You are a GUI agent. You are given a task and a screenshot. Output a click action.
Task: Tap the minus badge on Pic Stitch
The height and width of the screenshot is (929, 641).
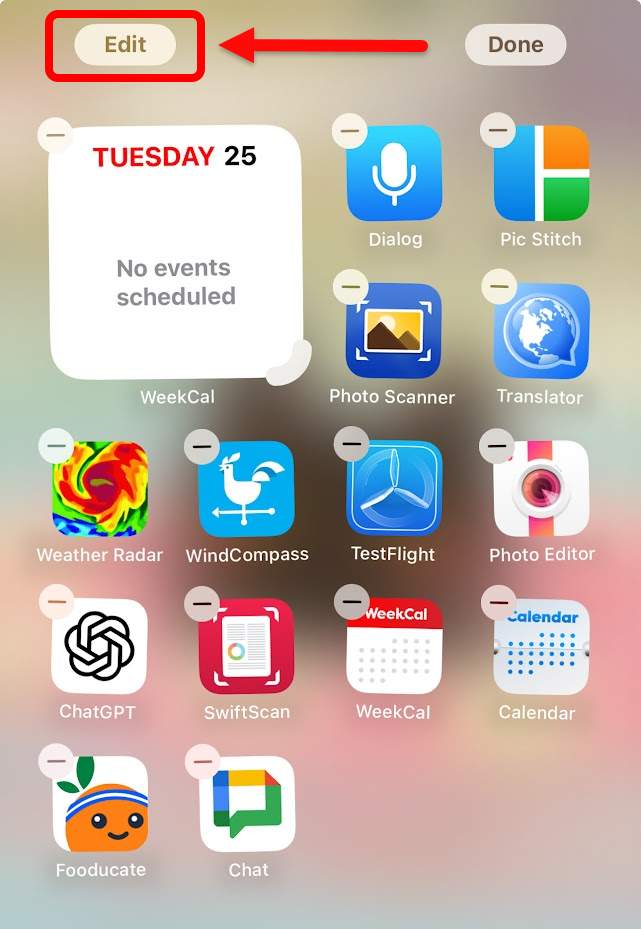[x=497, y=130]
